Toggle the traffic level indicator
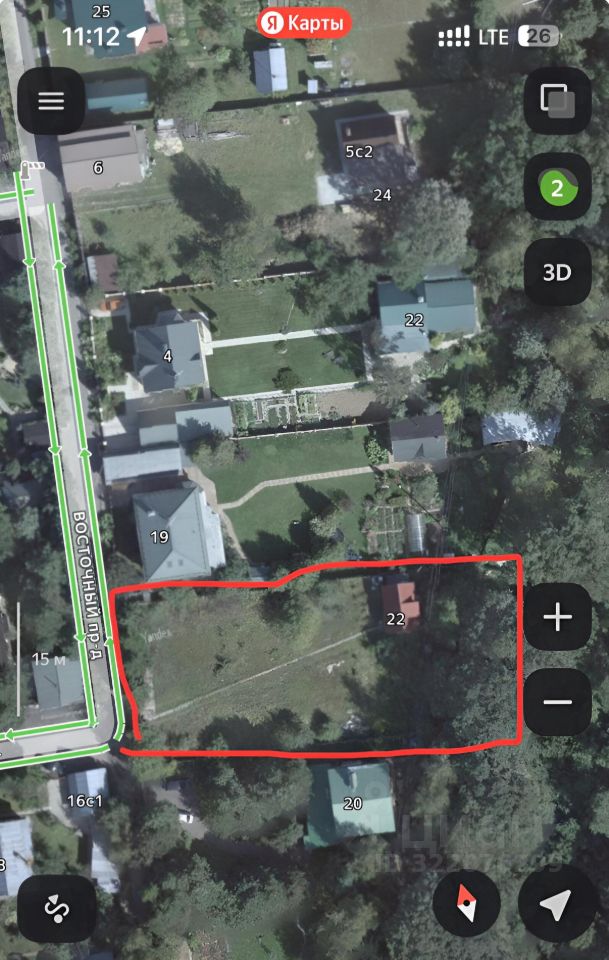The image size is (609, 960). [x=557, y=187]
